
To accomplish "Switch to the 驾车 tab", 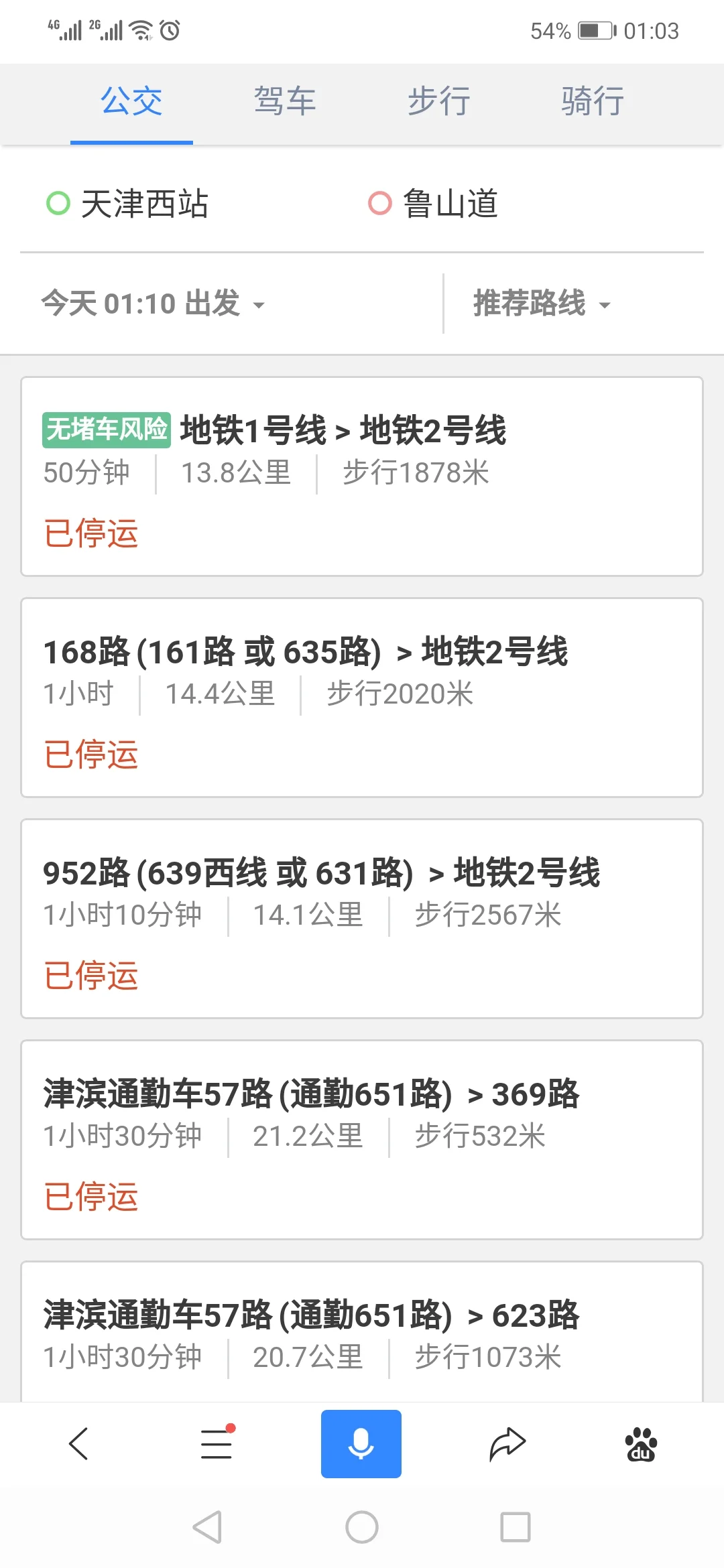I will pyautogui.click(x=284, y=102).
